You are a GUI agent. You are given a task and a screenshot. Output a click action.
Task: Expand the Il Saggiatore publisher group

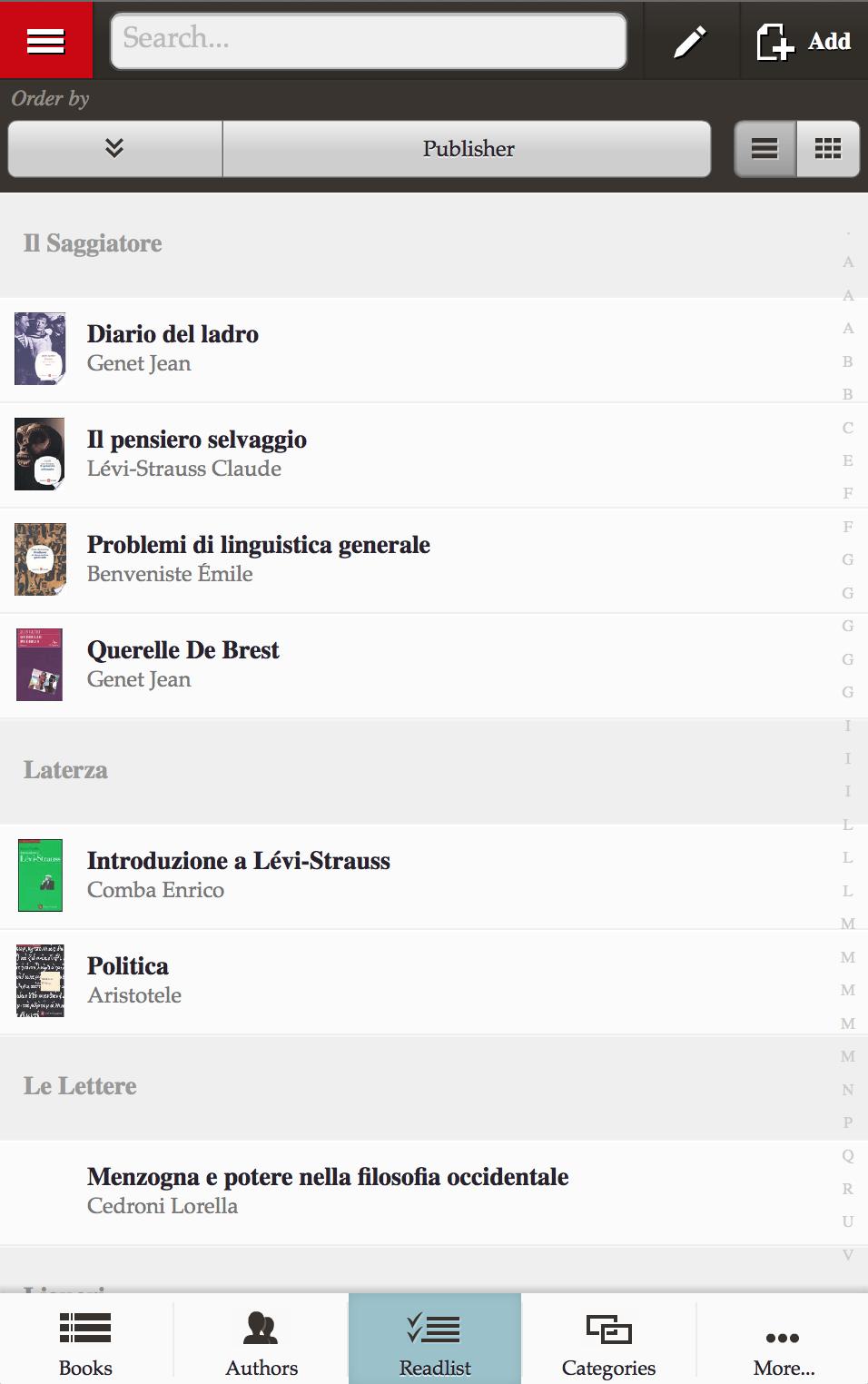(x=94, y=243)
